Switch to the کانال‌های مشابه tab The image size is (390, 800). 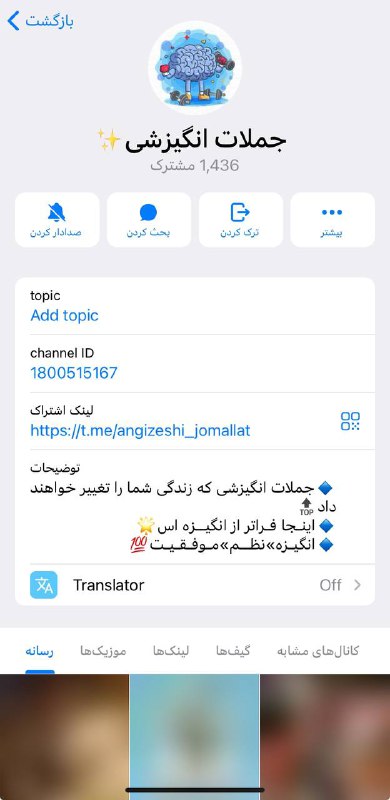point(318,652)
